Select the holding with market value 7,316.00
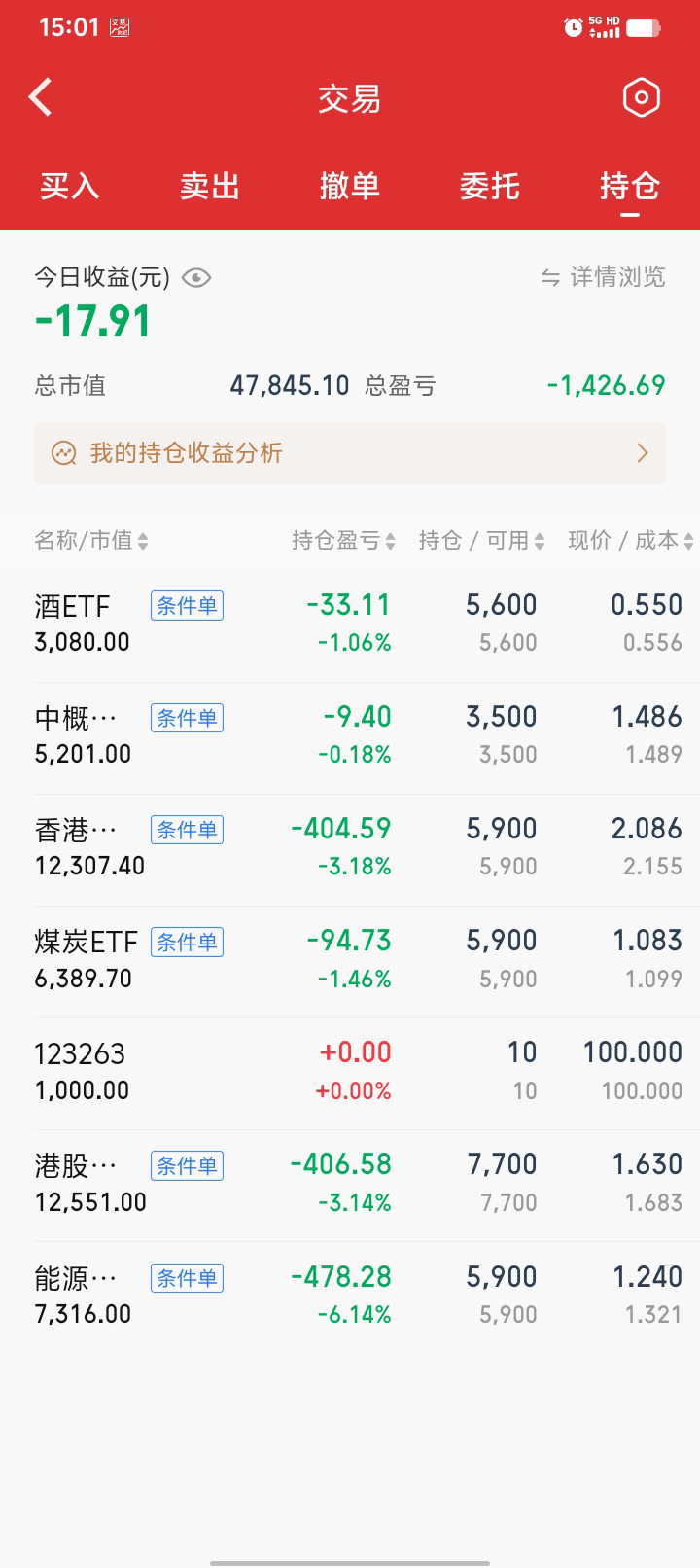Screen dimensions: 700x1568 [x=350, y=1295]
